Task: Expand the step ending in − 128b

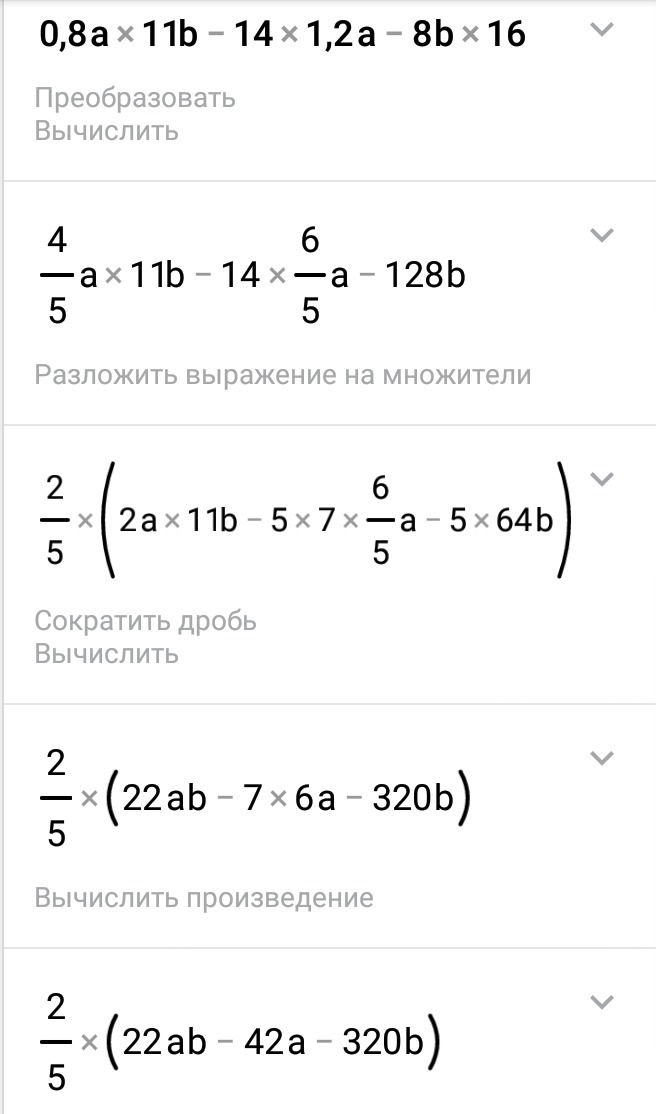Action: coord(601,235)
